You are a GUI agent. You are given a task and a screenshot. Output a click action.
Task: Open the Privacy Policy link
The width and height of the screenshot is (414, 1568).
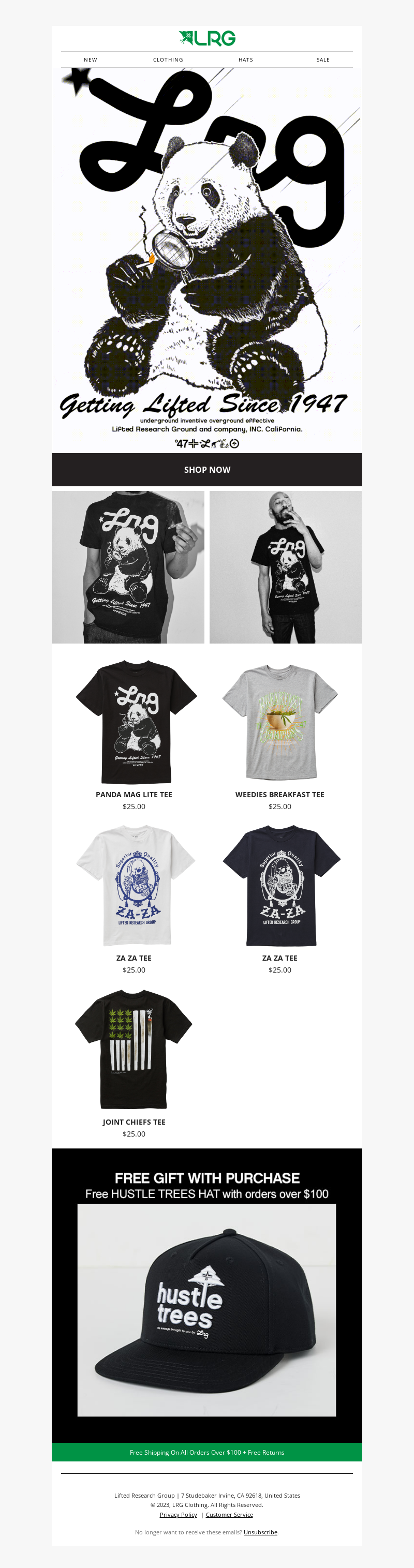(x=179, y=1514)
